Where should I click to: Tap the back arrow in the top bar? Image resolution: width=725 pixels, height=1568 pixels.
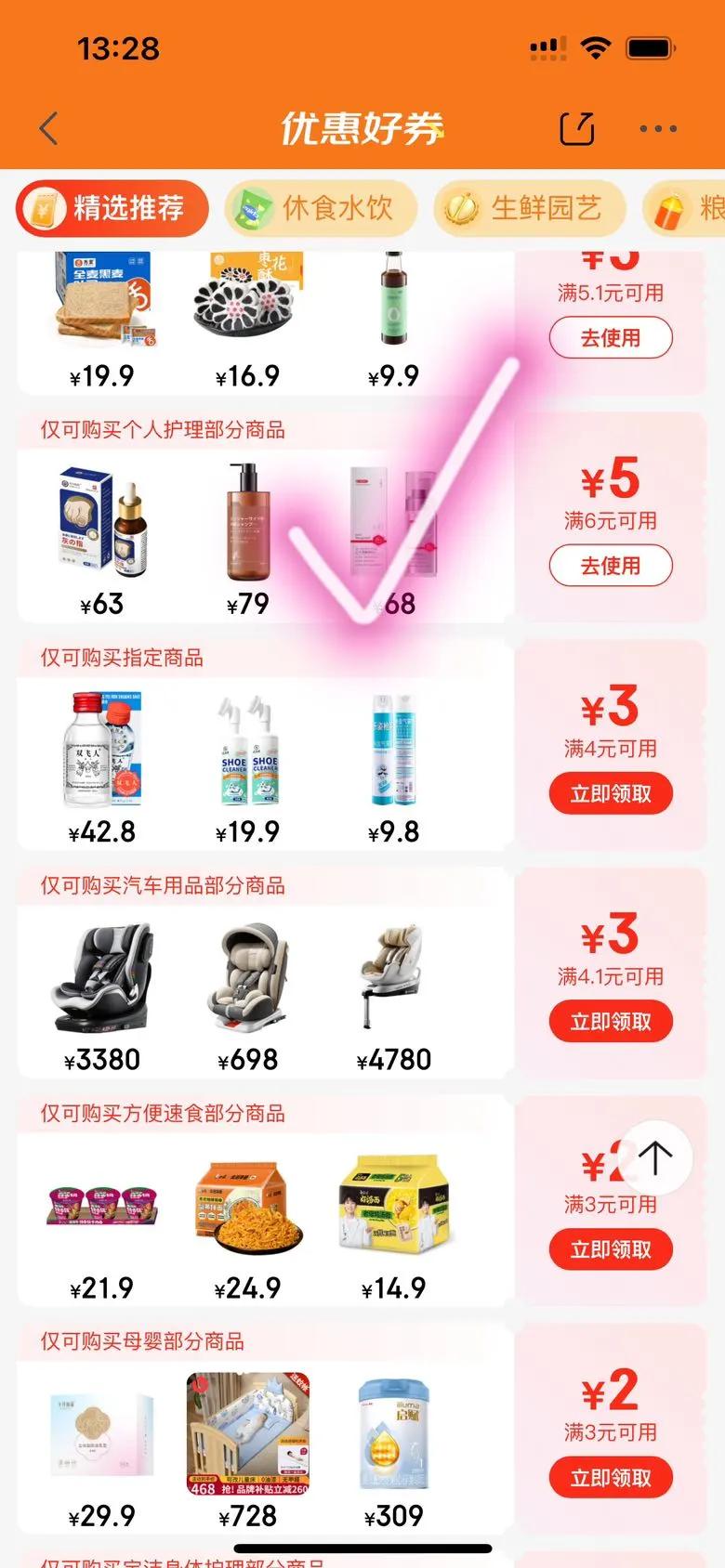[48, 129]
